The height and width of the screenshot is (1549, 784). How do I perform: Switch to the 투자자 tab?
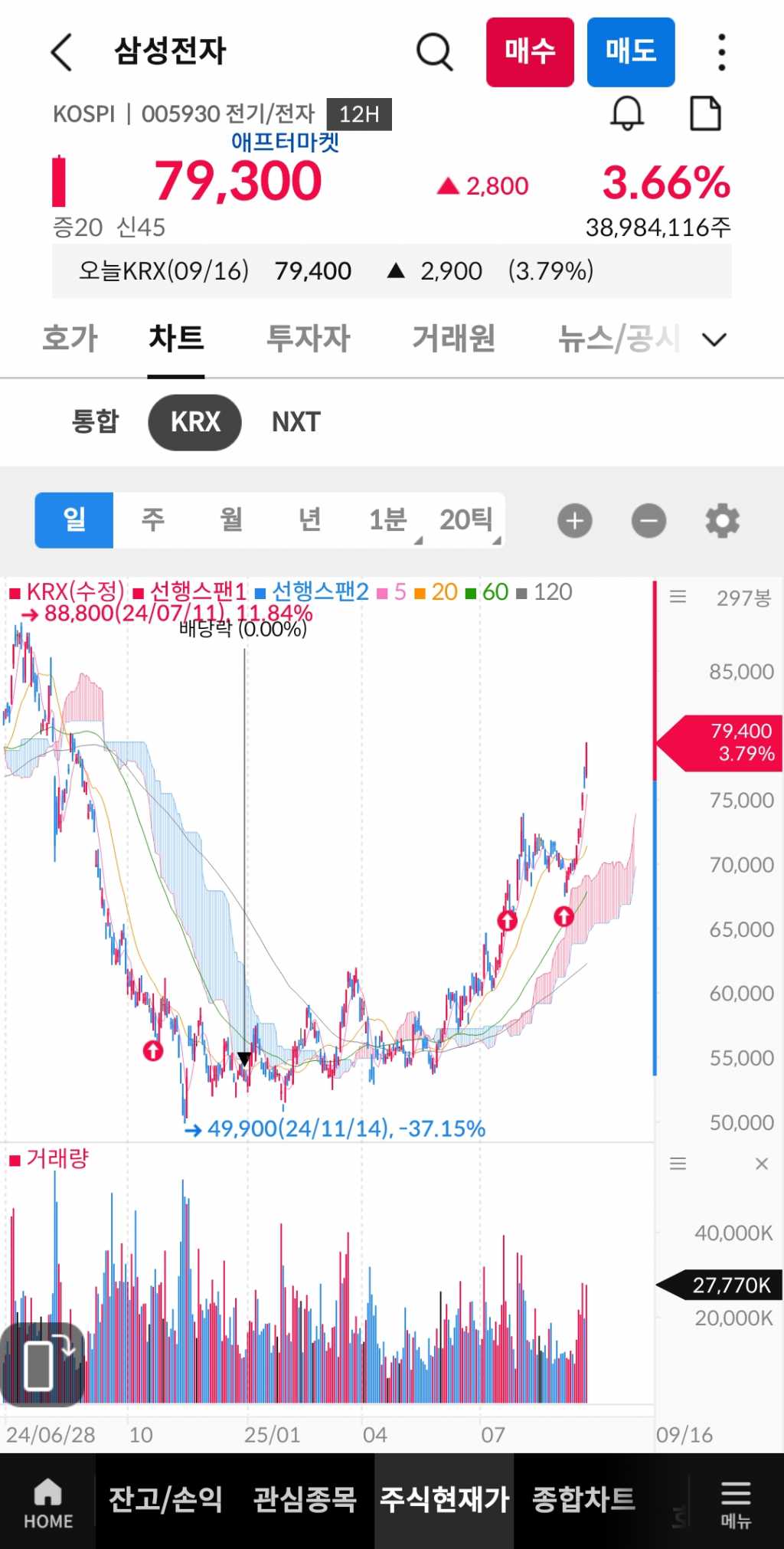308,339
